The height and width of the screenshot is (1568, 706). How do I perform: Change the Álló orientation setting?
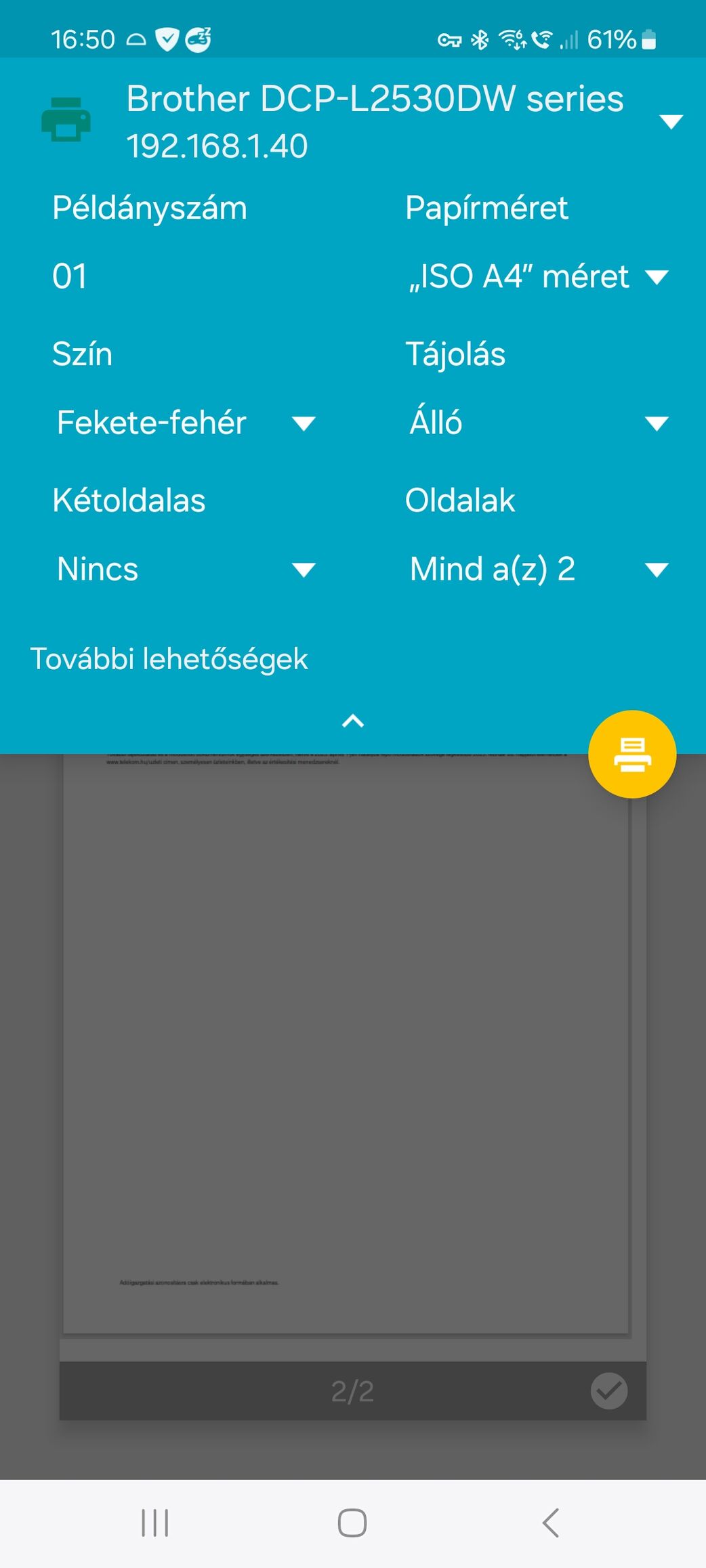coord(538,423)
